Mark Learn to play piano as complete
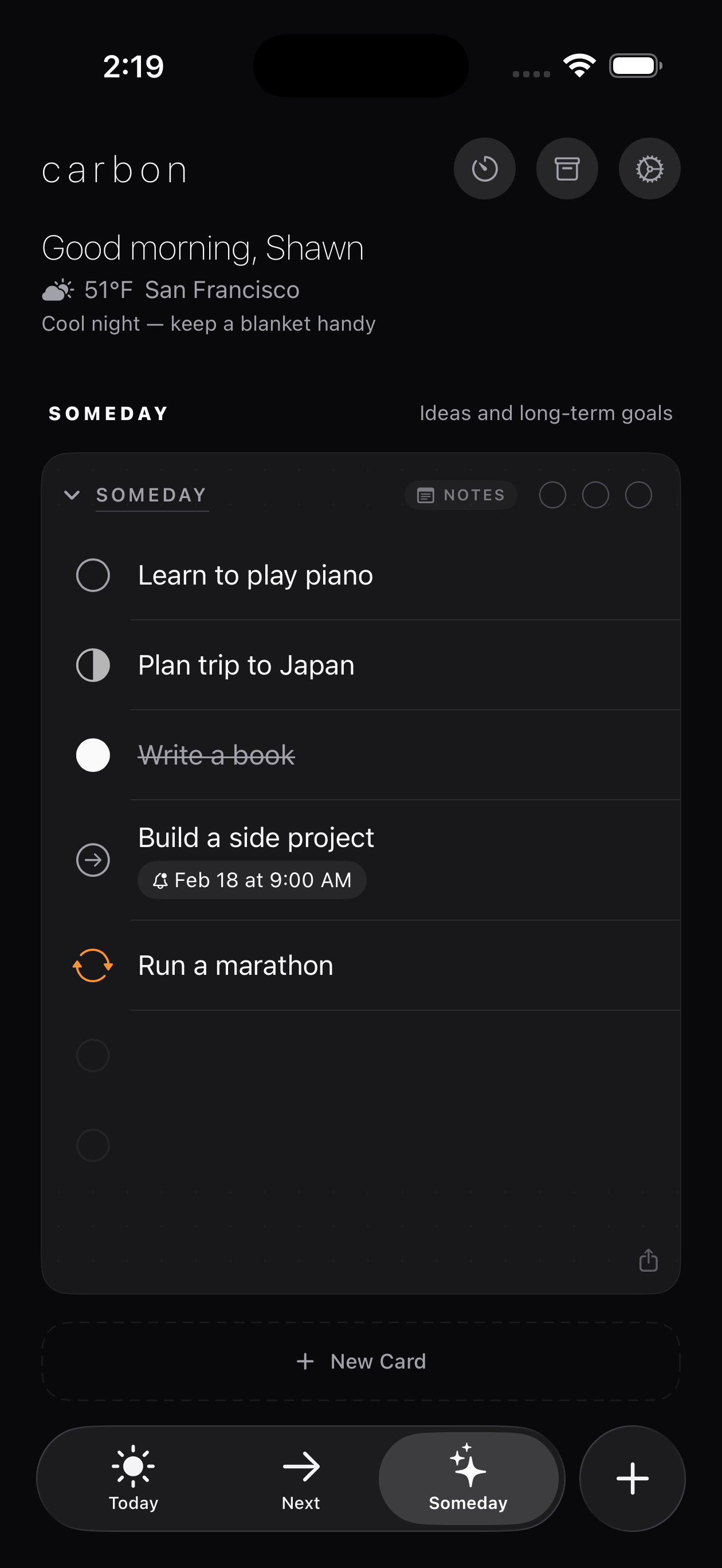Screen dimensions: 722x1568 92,574
